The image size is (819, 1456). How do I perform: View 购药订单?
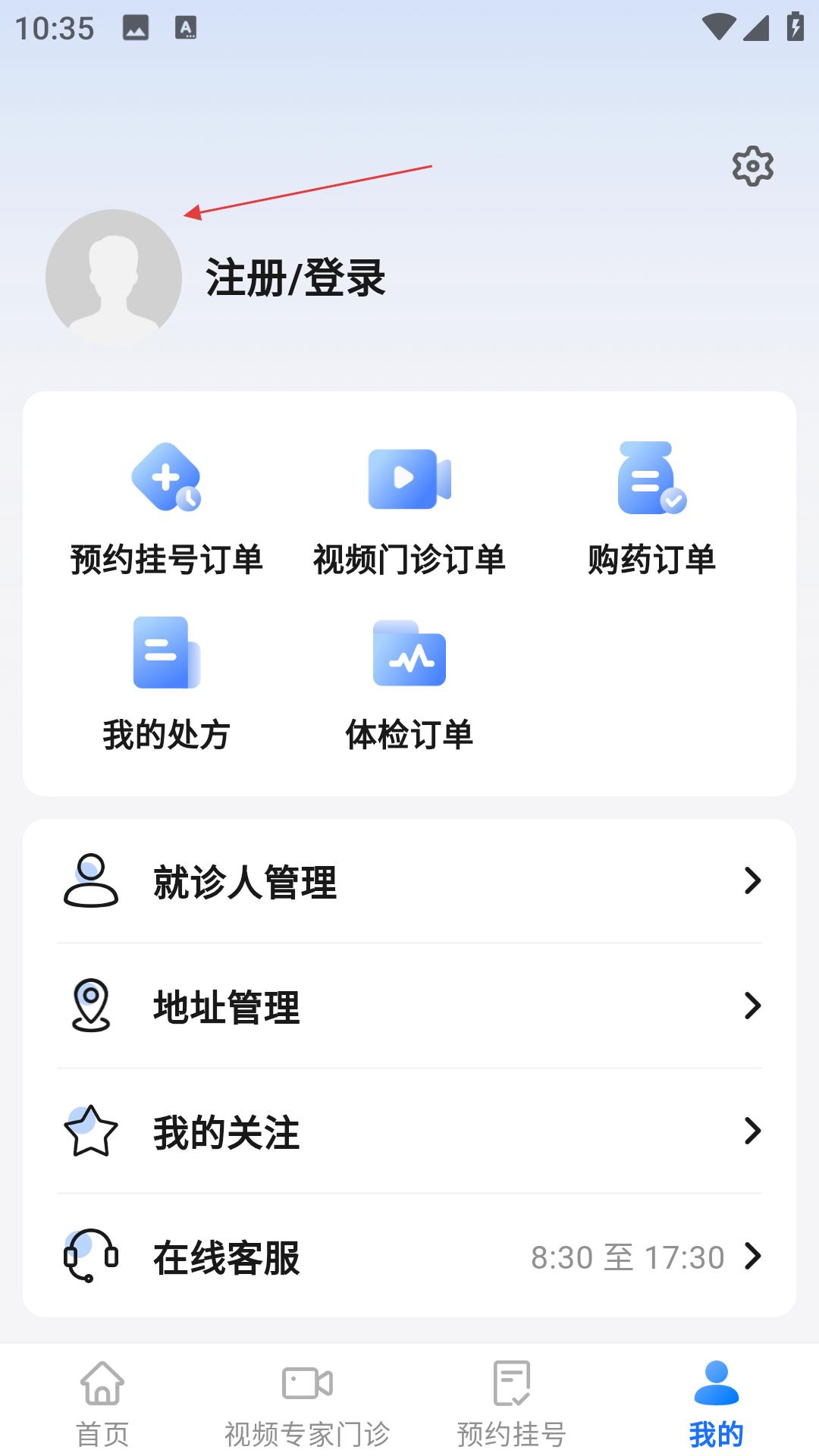pos(652,508)
